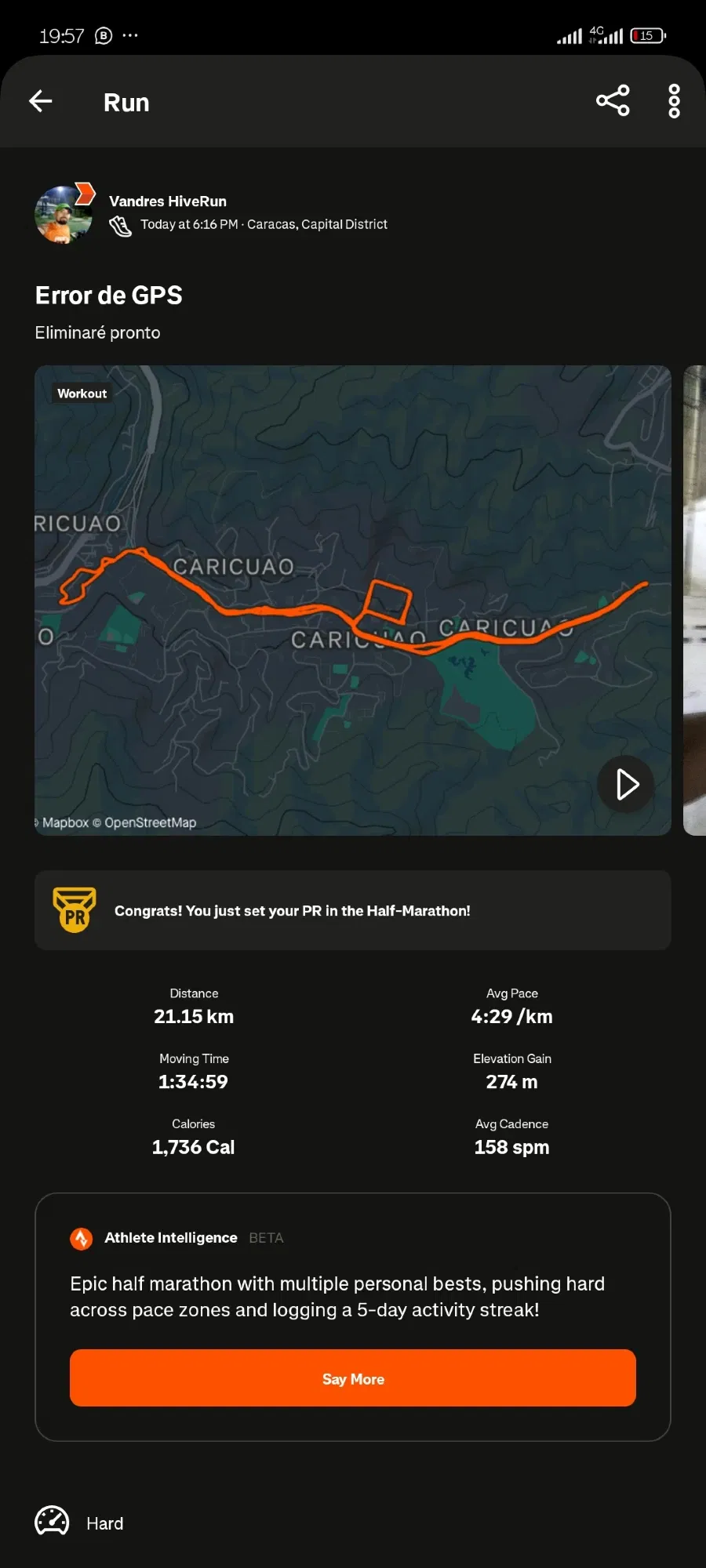The height and width of the screenshot is (1568, 706).
Task: Open the overflow menu
Action: coord(674,101)
